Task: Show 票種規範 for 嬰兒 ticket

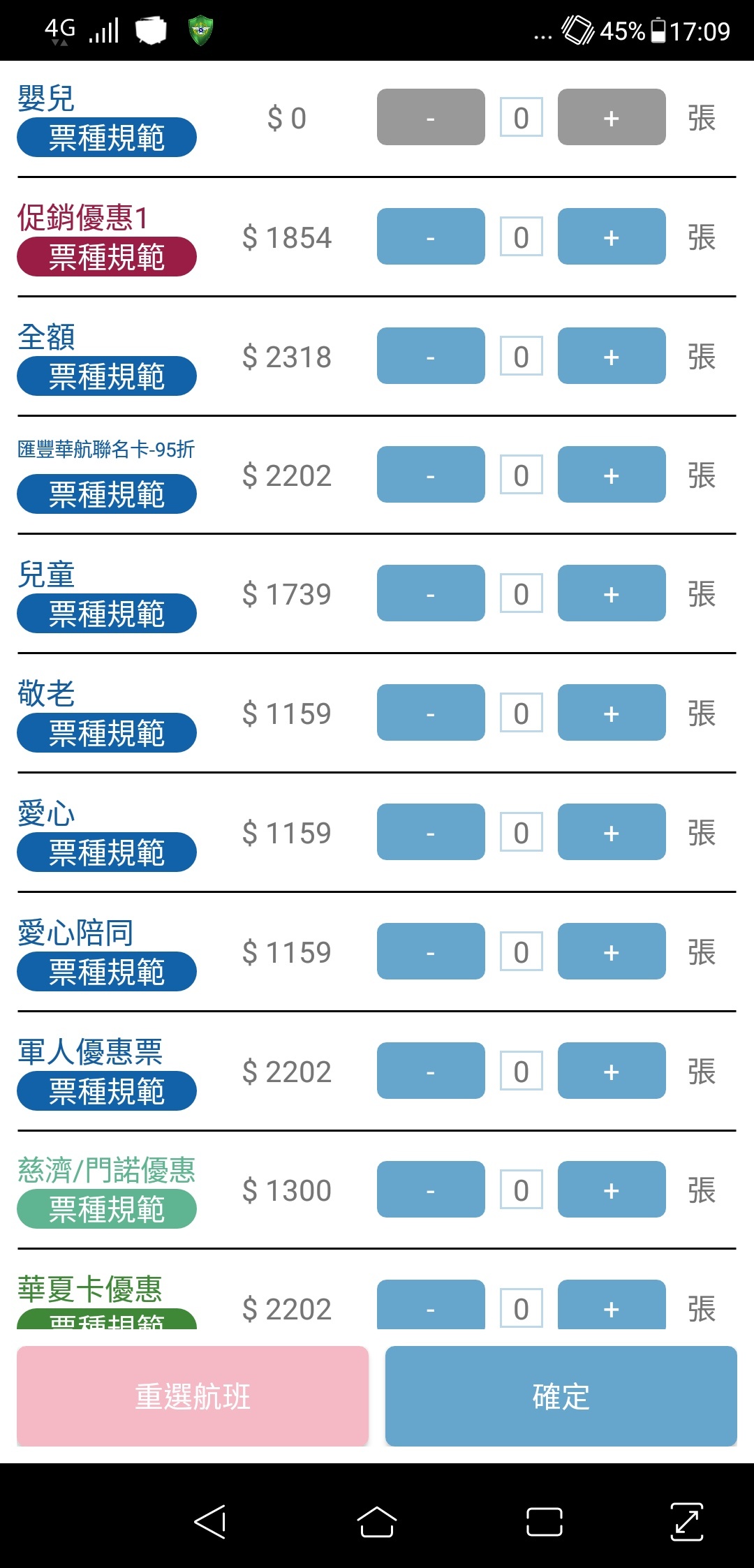Action: click(107, 138)
